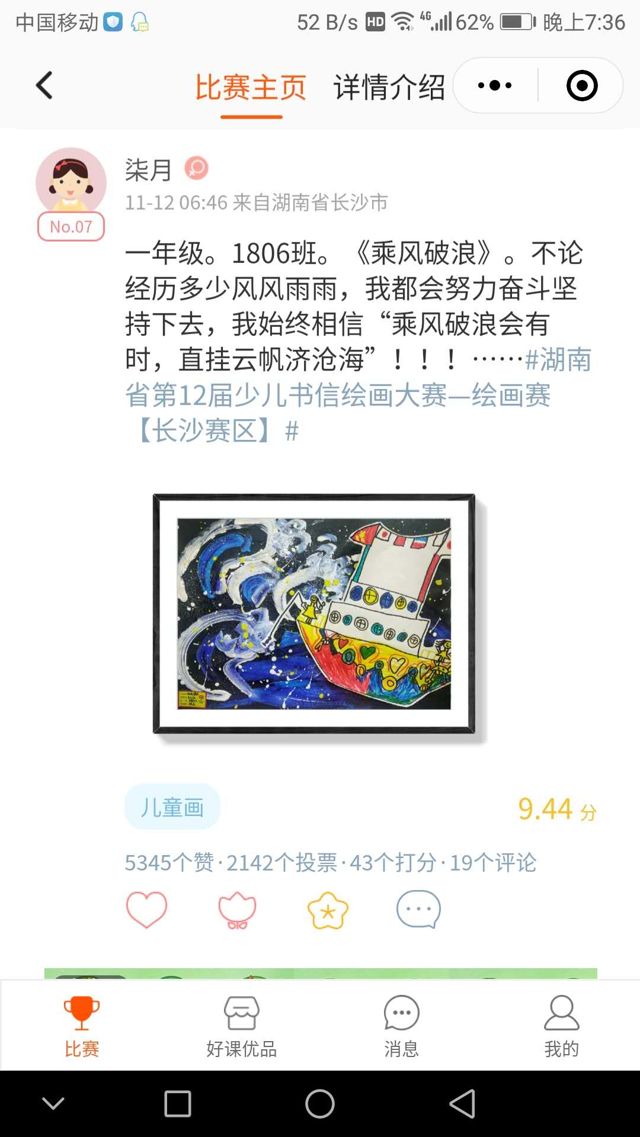The height and width of the screenshot is (1137, 640).
Task: Vote for this artwork with the tulip icon
Action: coord(237,910)
